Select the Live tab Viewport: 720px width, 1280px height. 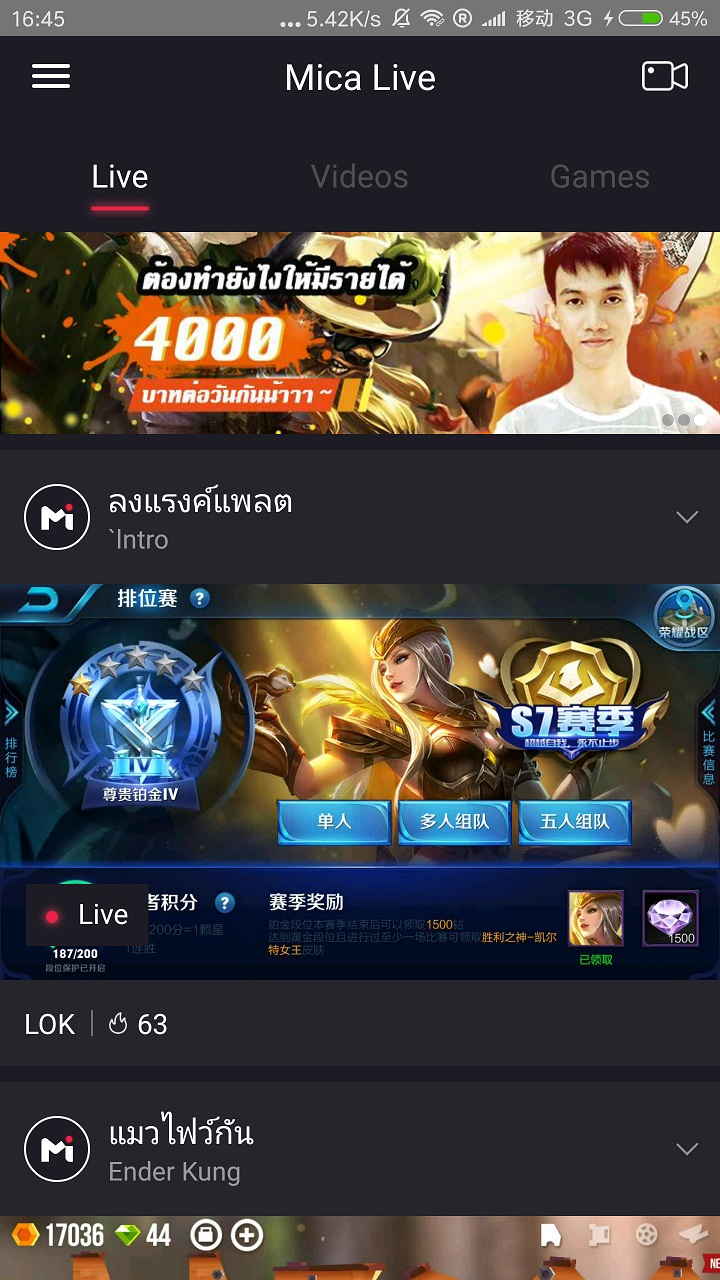[120, 177]
